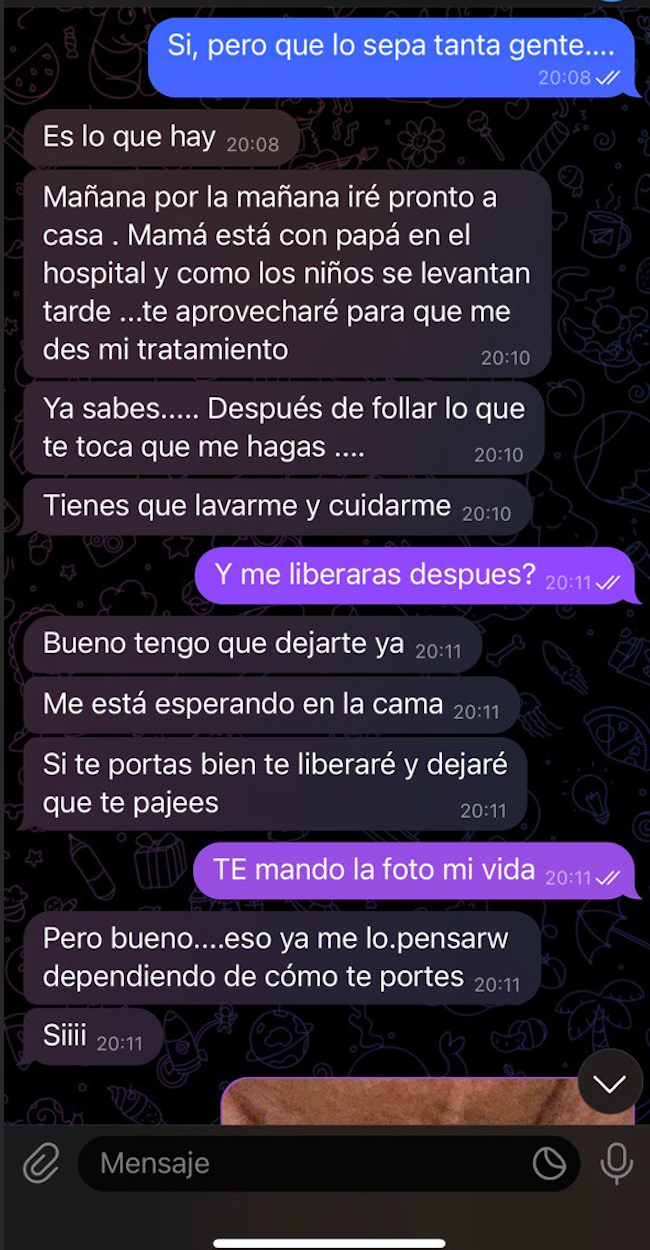Tap the microphone voice message icon
This screenshot has width=650, height=1250.
point(614,1163)
